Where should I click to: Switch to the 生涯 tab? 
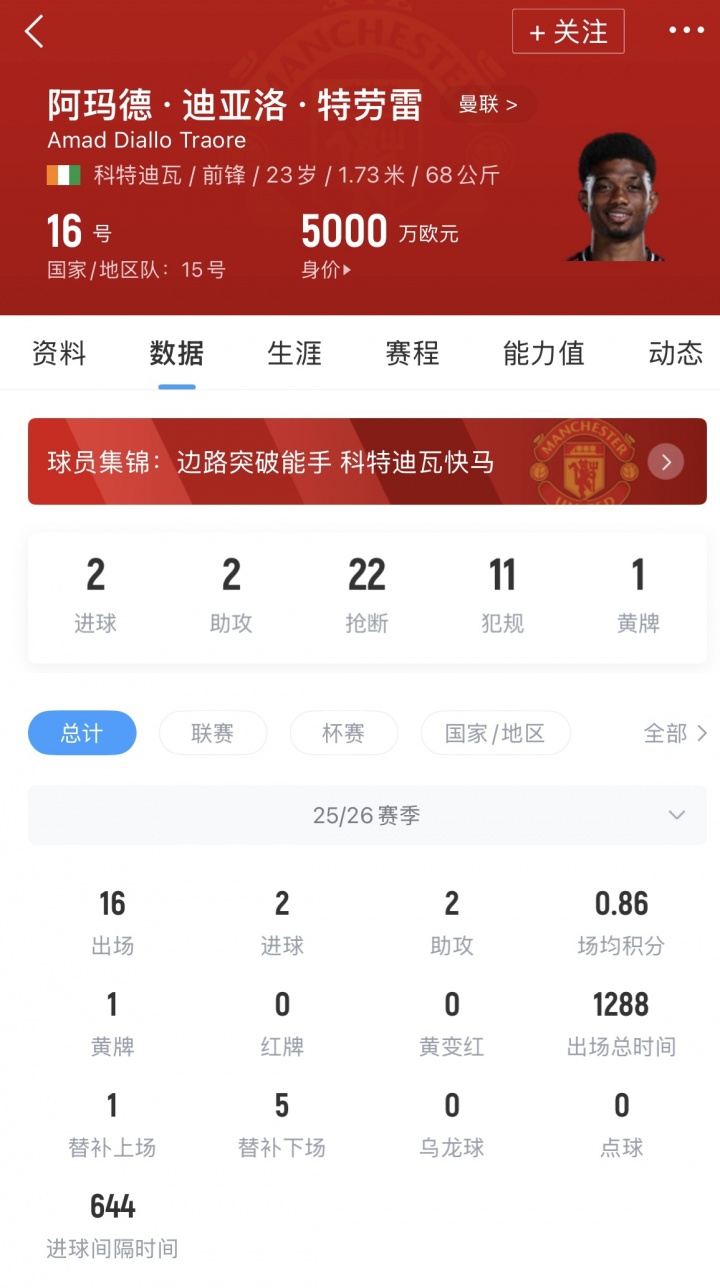[294, 353]
